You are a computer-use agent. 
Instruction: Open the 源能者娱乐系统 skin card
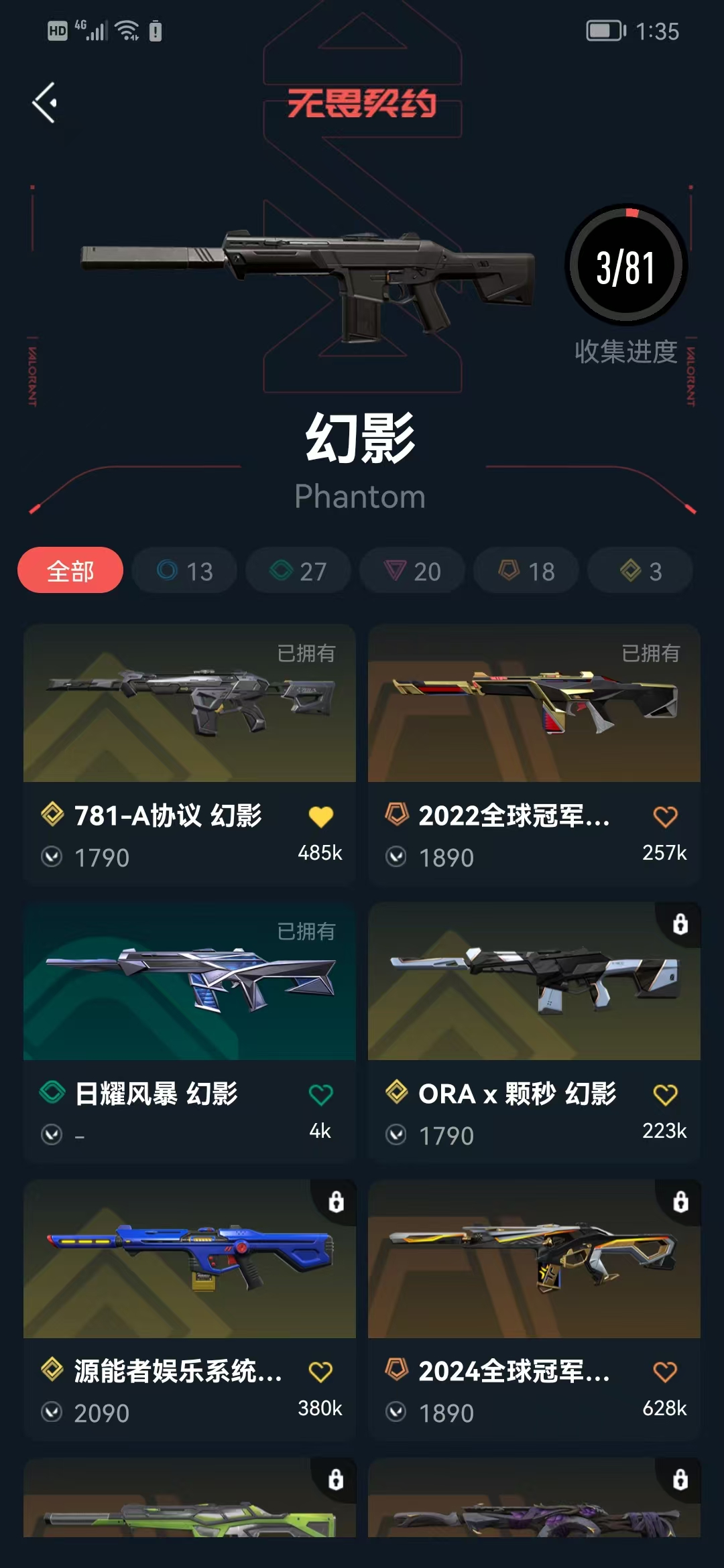pyautogui.click(x=189, y=1260)
